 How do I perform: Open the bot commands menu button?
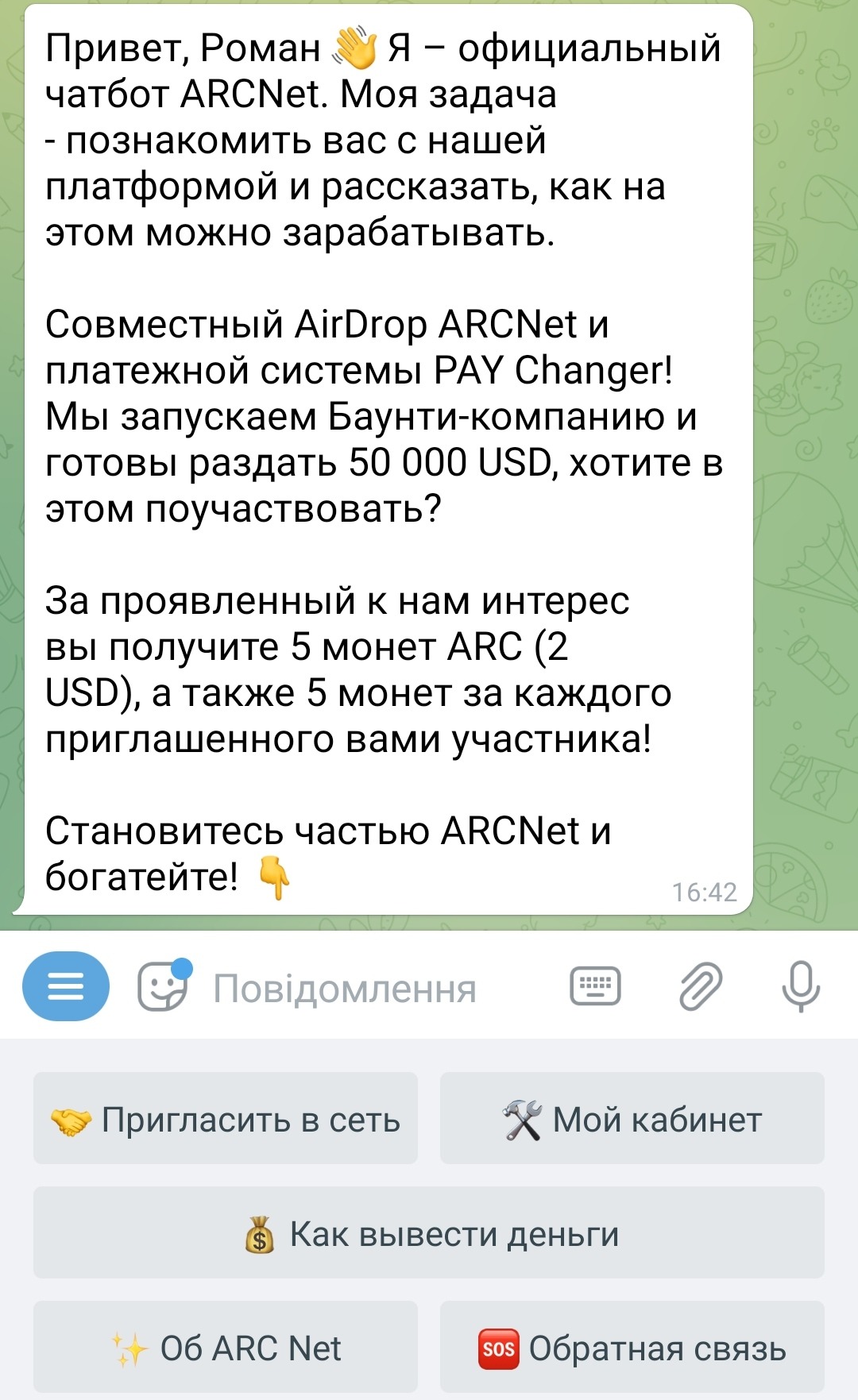66,986
